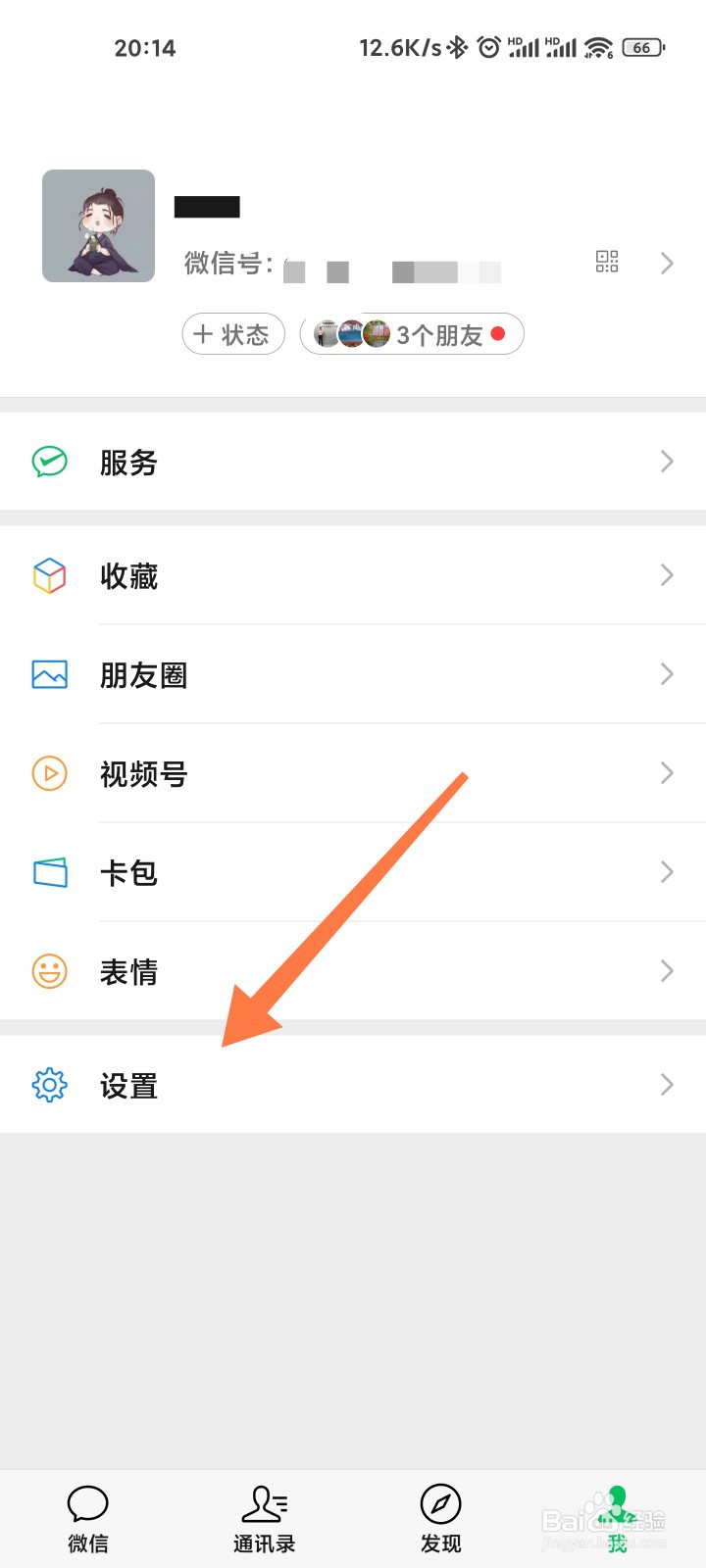
Task: Tap the + 状态 status button
Action: point(232,334)
